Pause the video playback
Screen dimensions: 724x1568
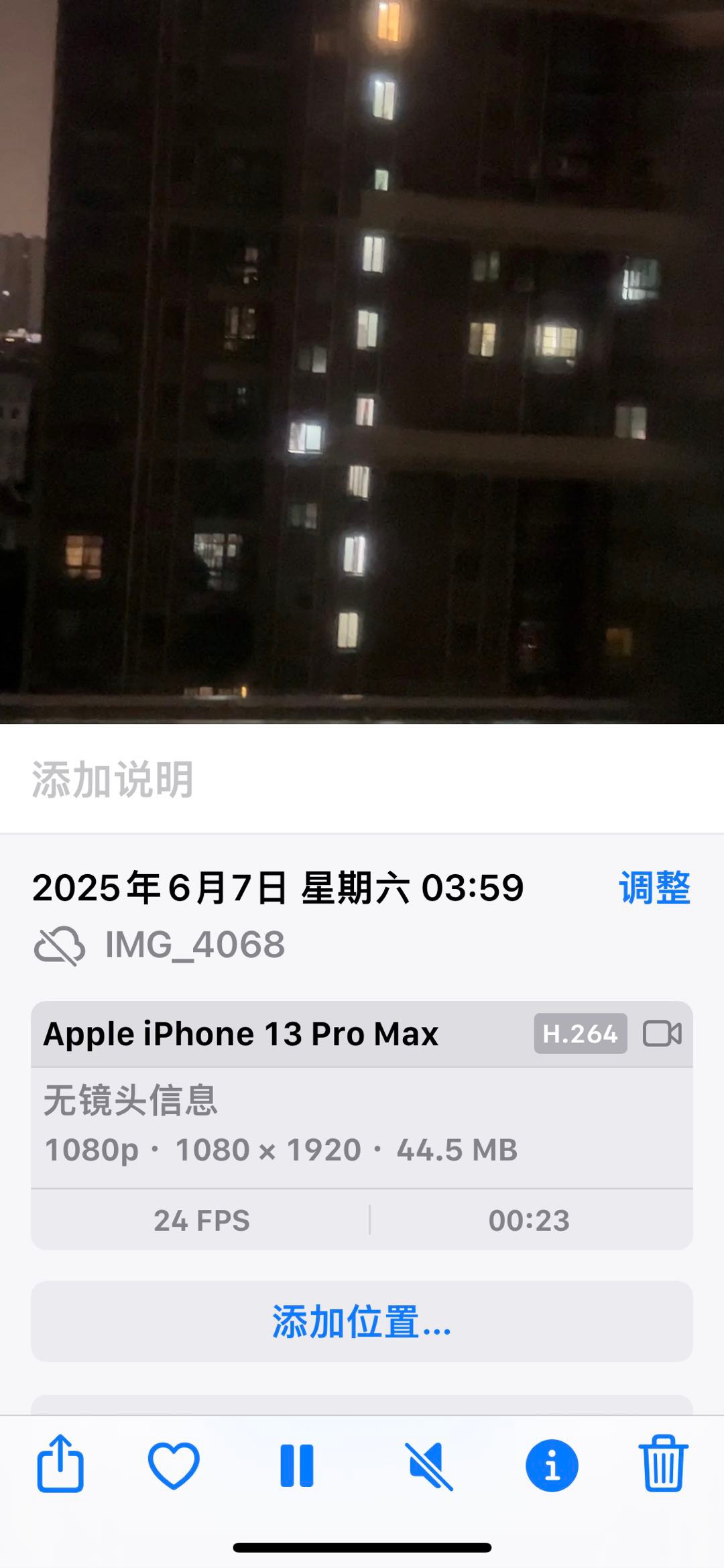tap(297, 1465)
